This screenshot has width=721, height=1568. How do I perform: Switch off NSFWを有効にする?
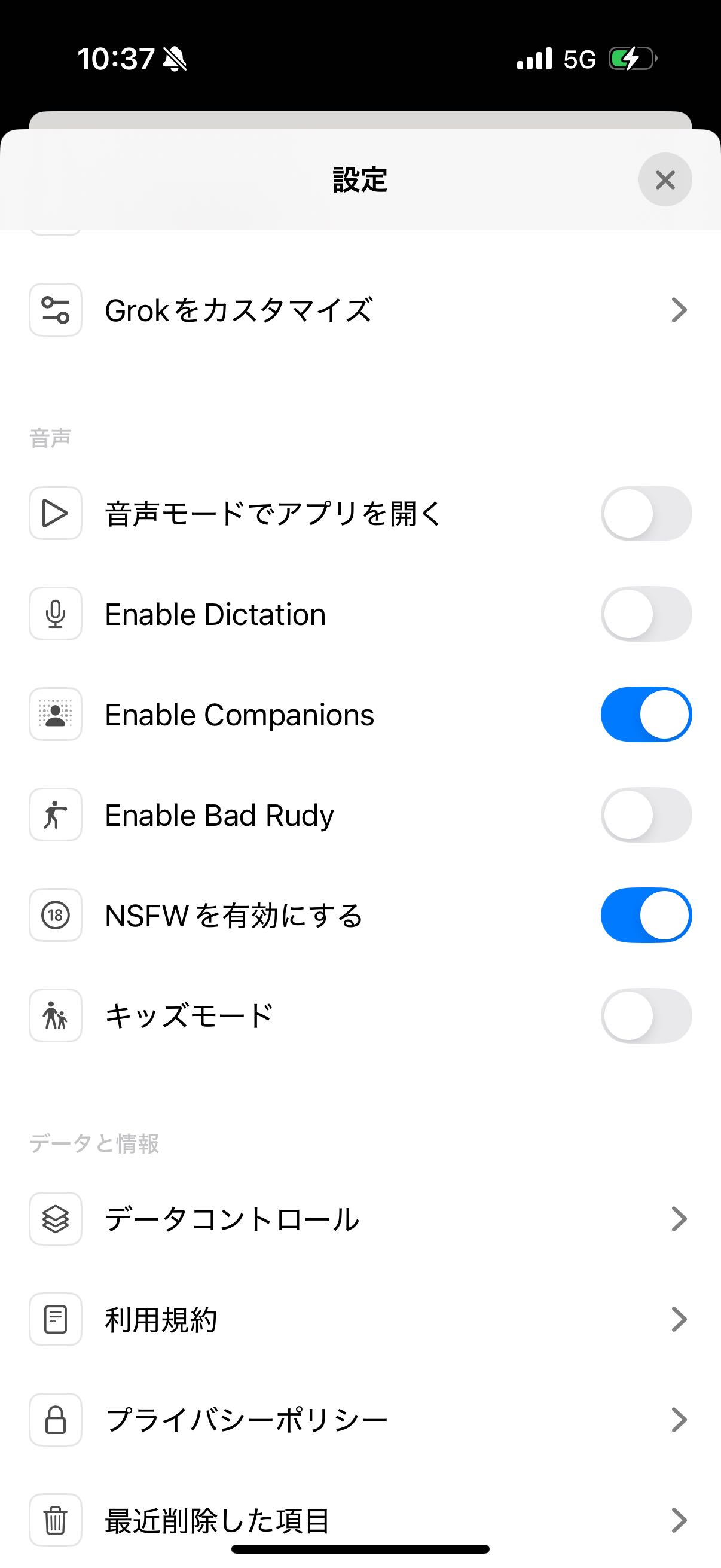(646, 915)
